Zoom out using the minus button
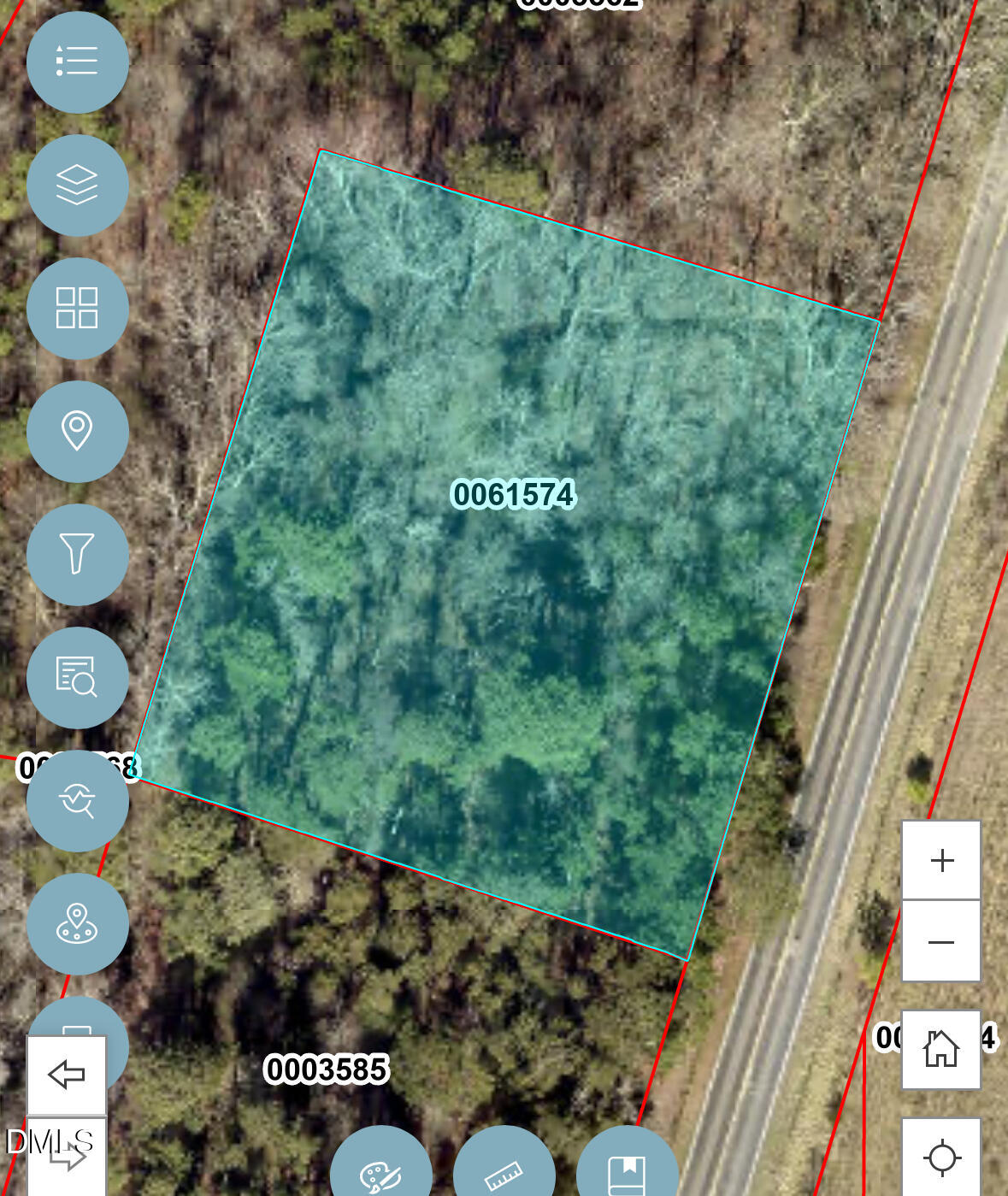The image size is (1008, 1196). pos(941,940)
